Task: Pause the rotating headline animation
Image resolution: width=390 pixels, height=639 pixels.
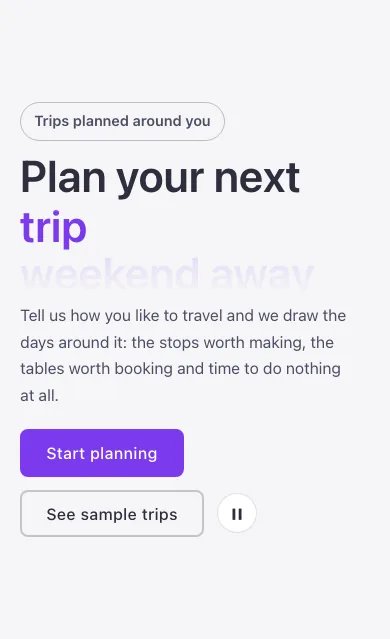Action: (237, 513)
